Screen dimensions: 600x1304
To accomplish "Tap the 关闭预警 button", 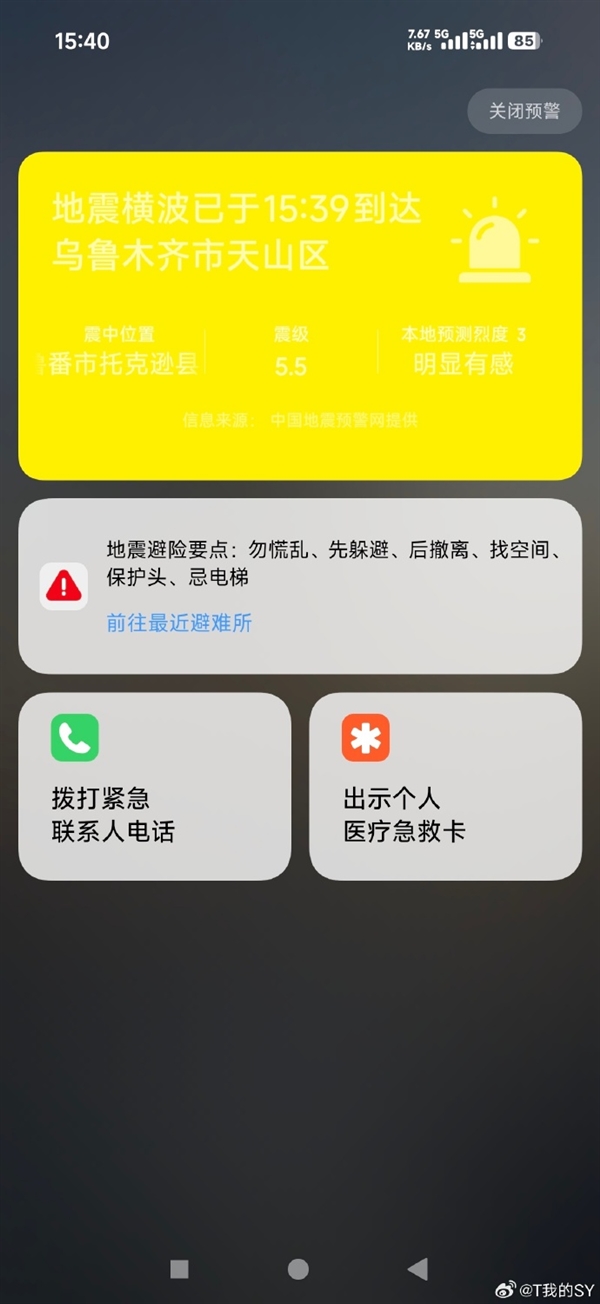I will point(524,111).
